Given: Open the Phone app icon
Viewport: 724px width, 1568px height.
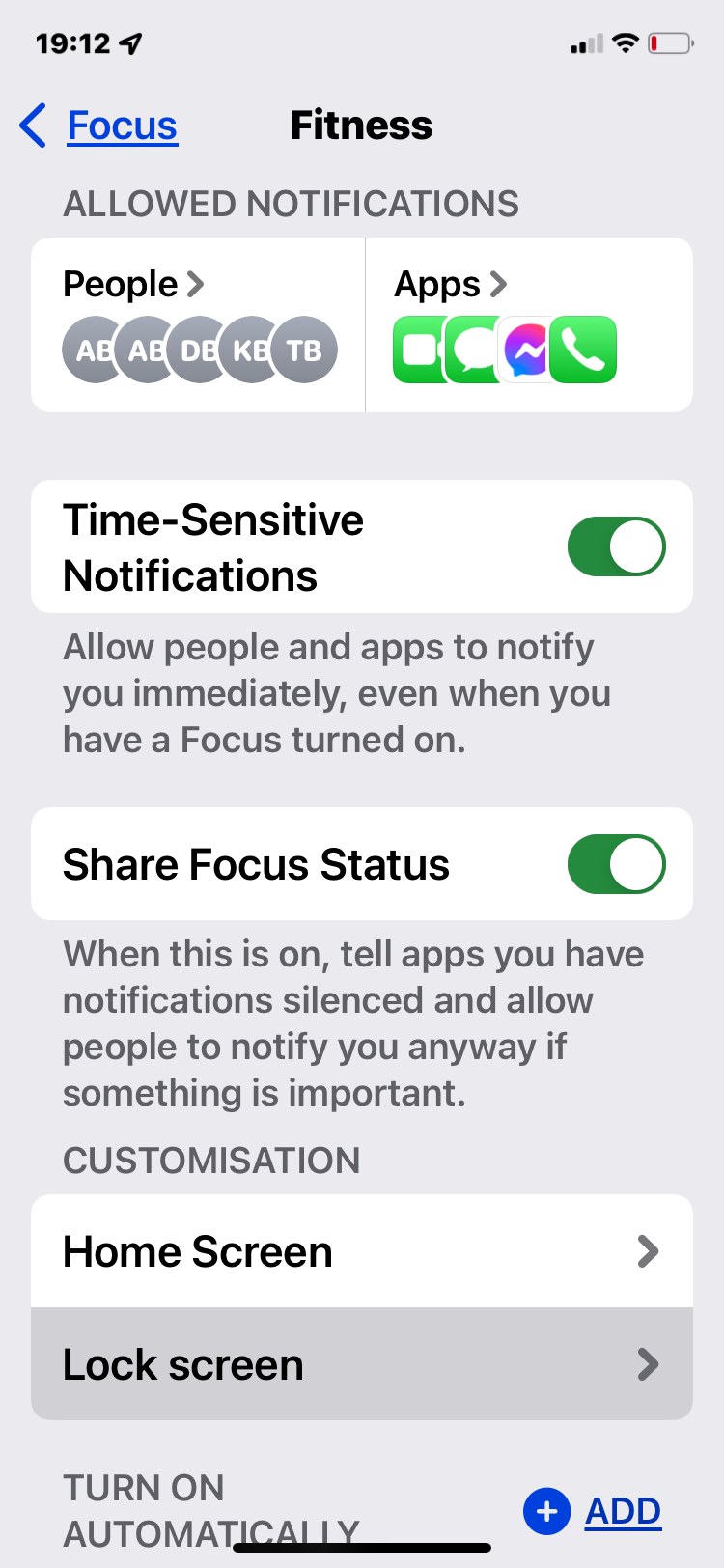Looking at the screenshot, I should [x=584, y=350].
